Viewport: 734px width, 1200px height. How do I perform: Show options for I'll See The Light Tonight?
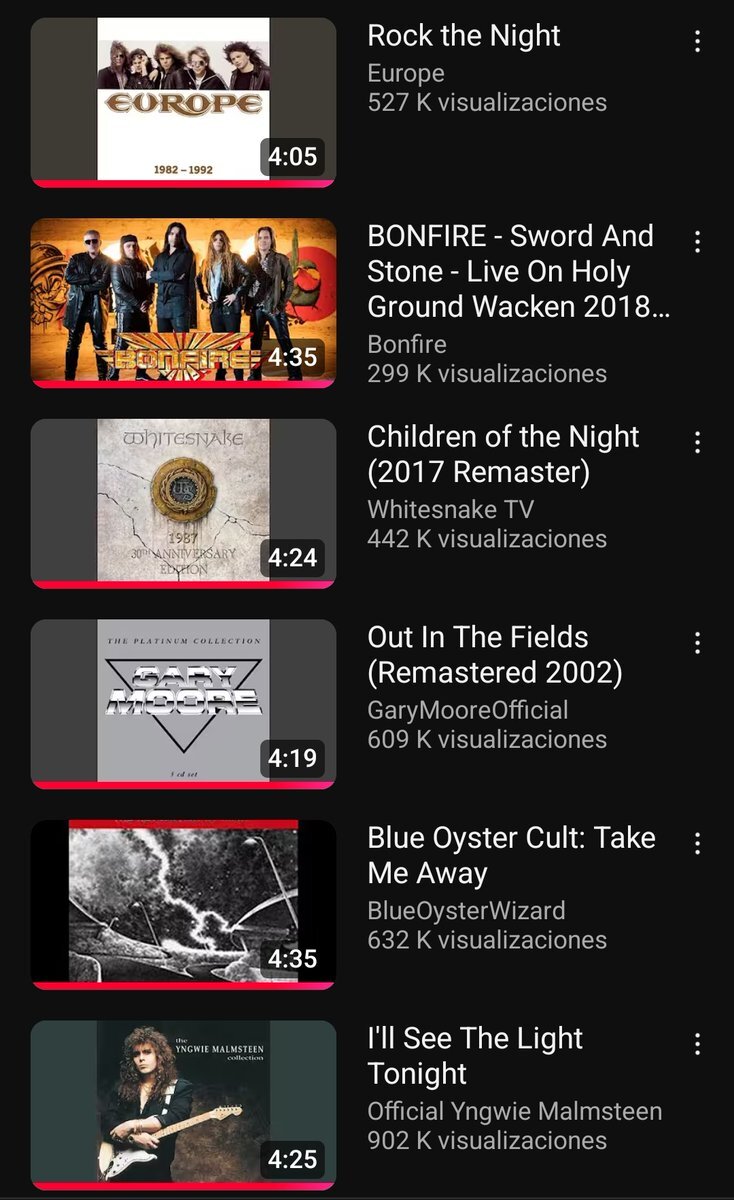(697, 1044)
